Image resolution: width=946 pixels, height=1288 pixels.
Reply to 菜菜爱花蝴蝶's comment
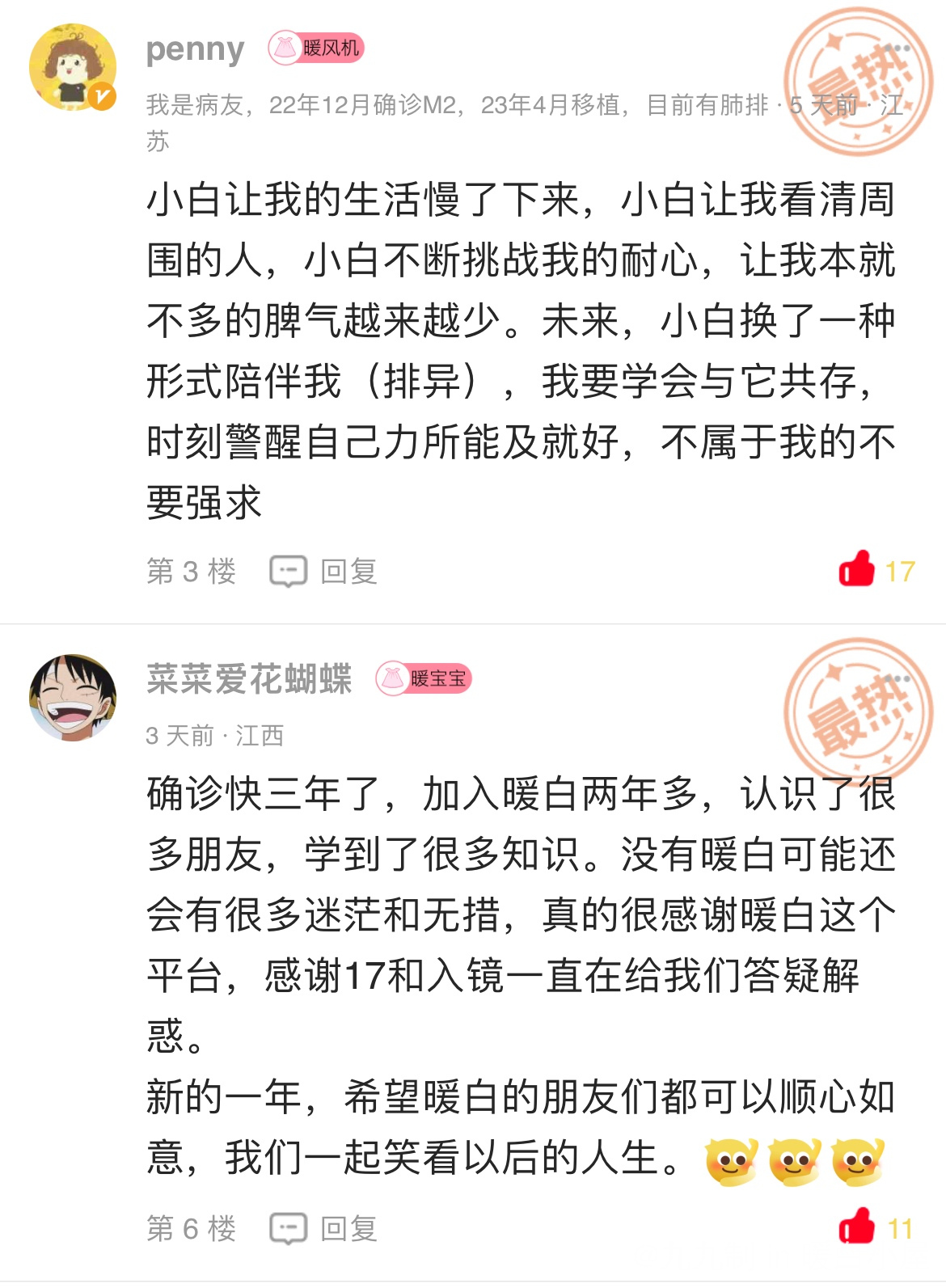(324, 1229)
